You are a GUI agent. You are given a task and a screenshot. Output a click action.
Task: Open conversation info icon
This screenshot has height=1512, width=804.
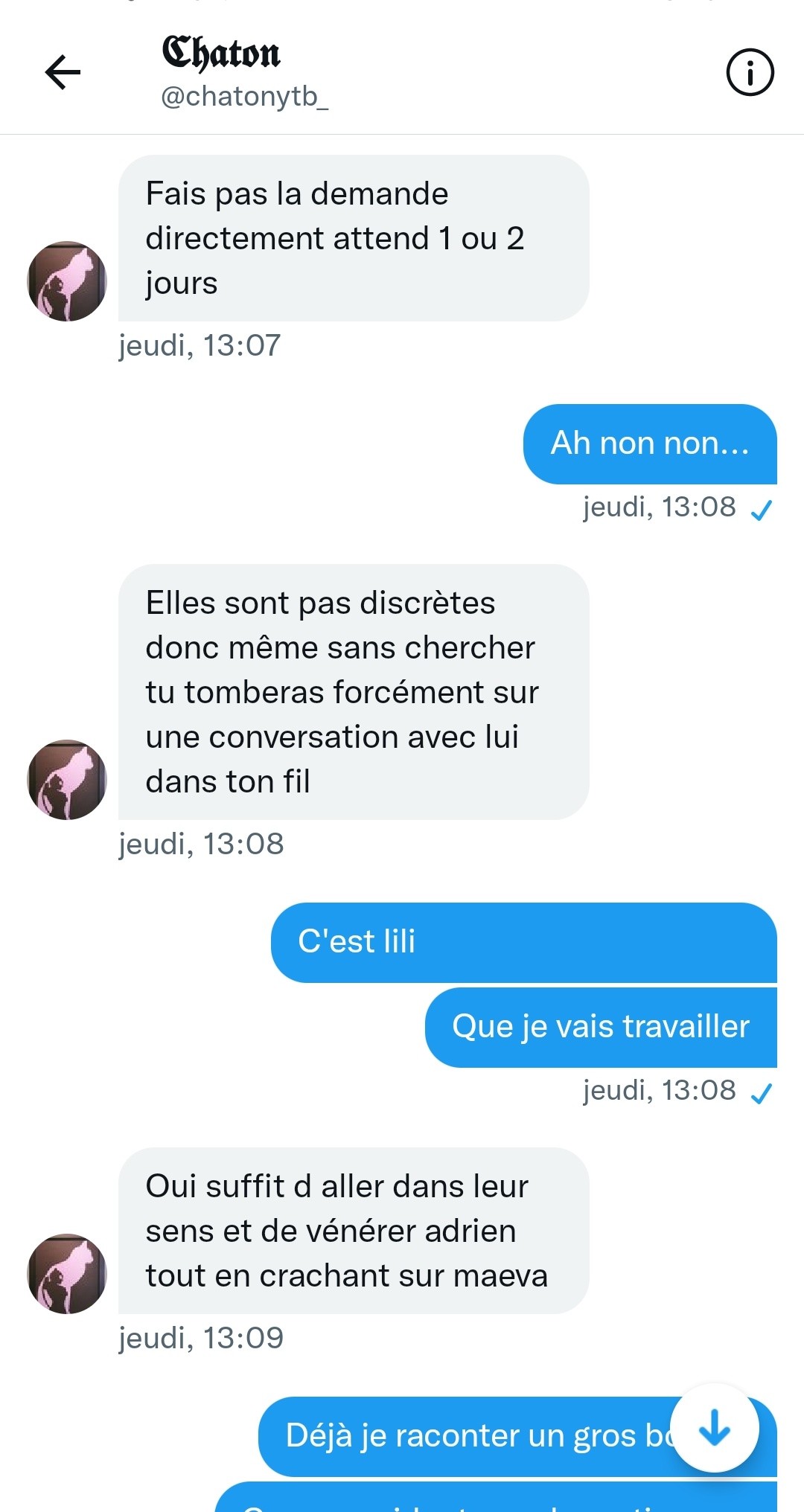tap(750, 72)
